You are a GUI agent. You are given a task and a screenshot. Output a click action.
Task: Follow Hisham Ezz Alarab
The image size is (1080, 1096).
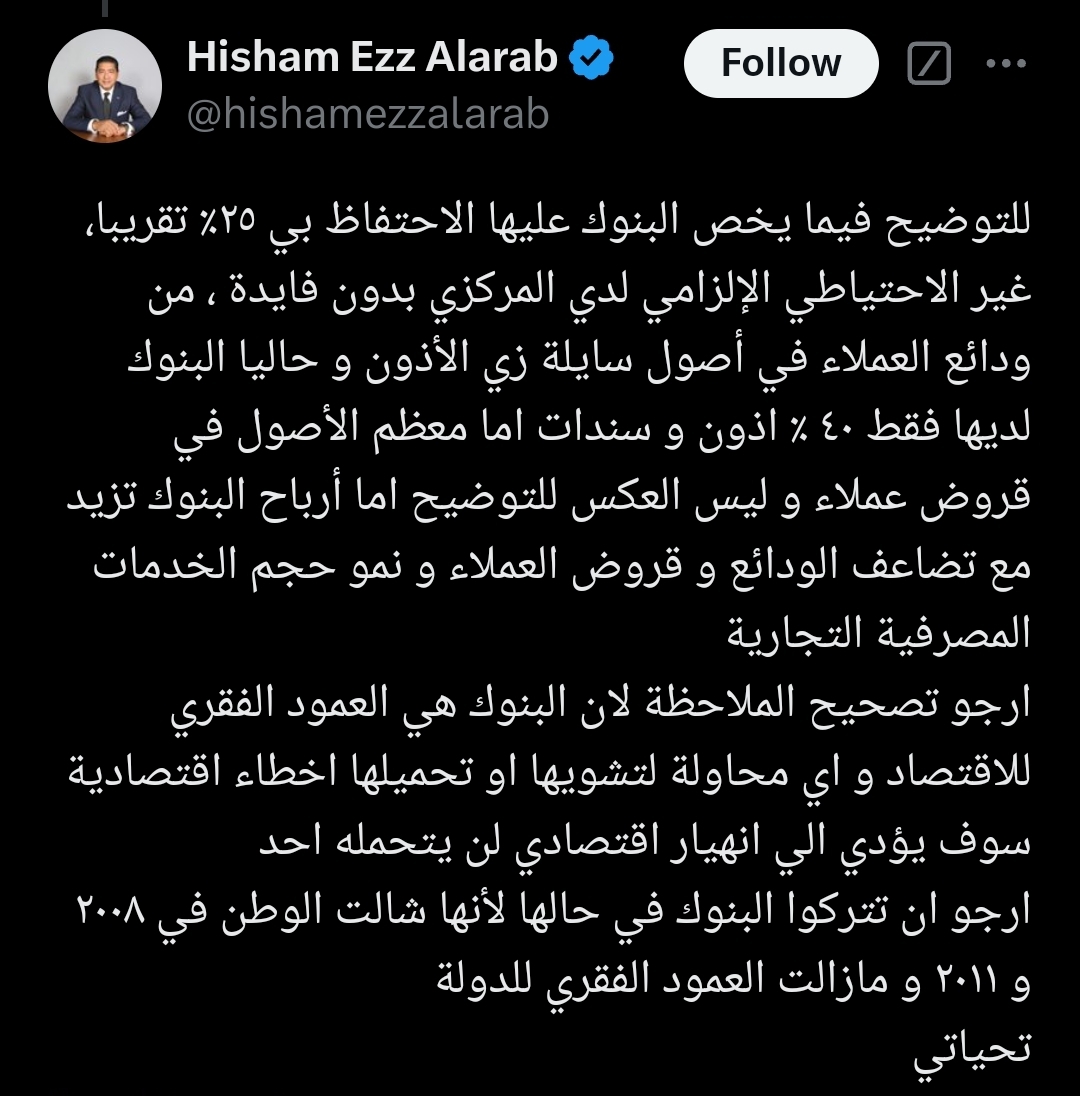pyautogui.click(x=780, y=64)
